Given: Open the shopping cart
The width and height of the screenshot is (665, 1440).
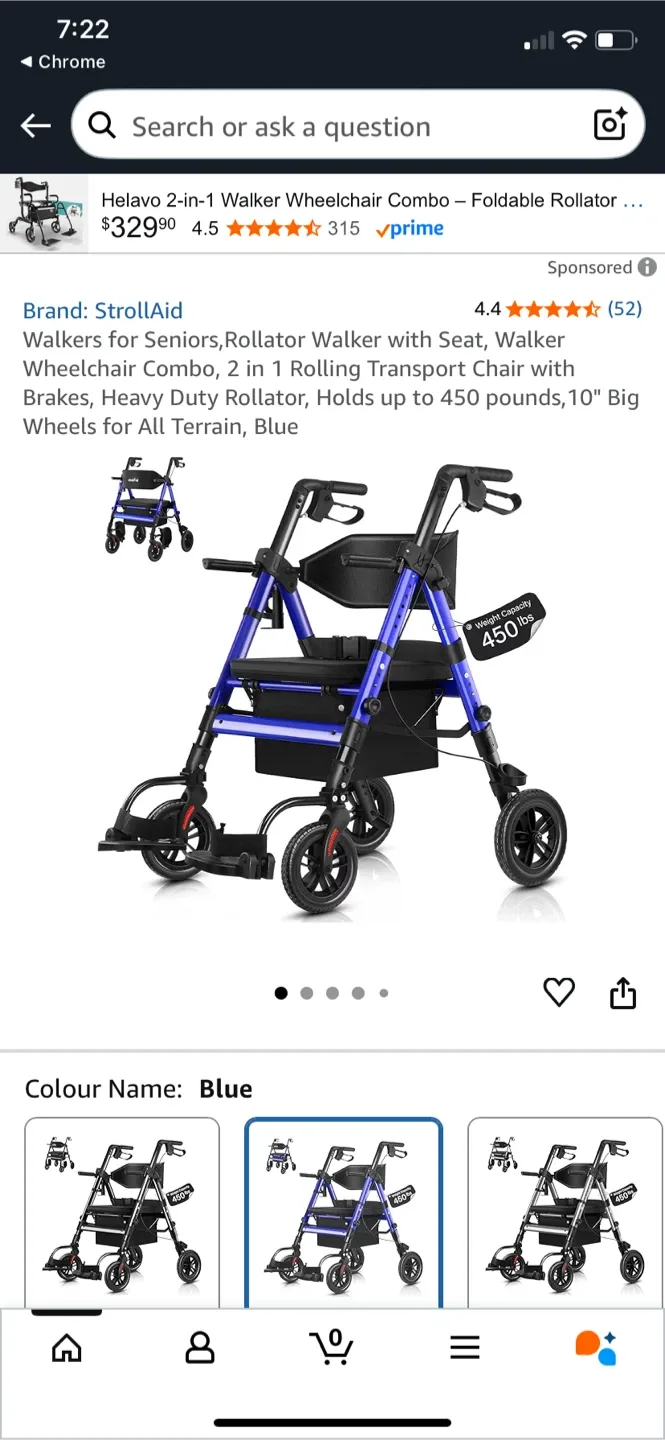Looking at the screenshot, I should [332, 1347].
